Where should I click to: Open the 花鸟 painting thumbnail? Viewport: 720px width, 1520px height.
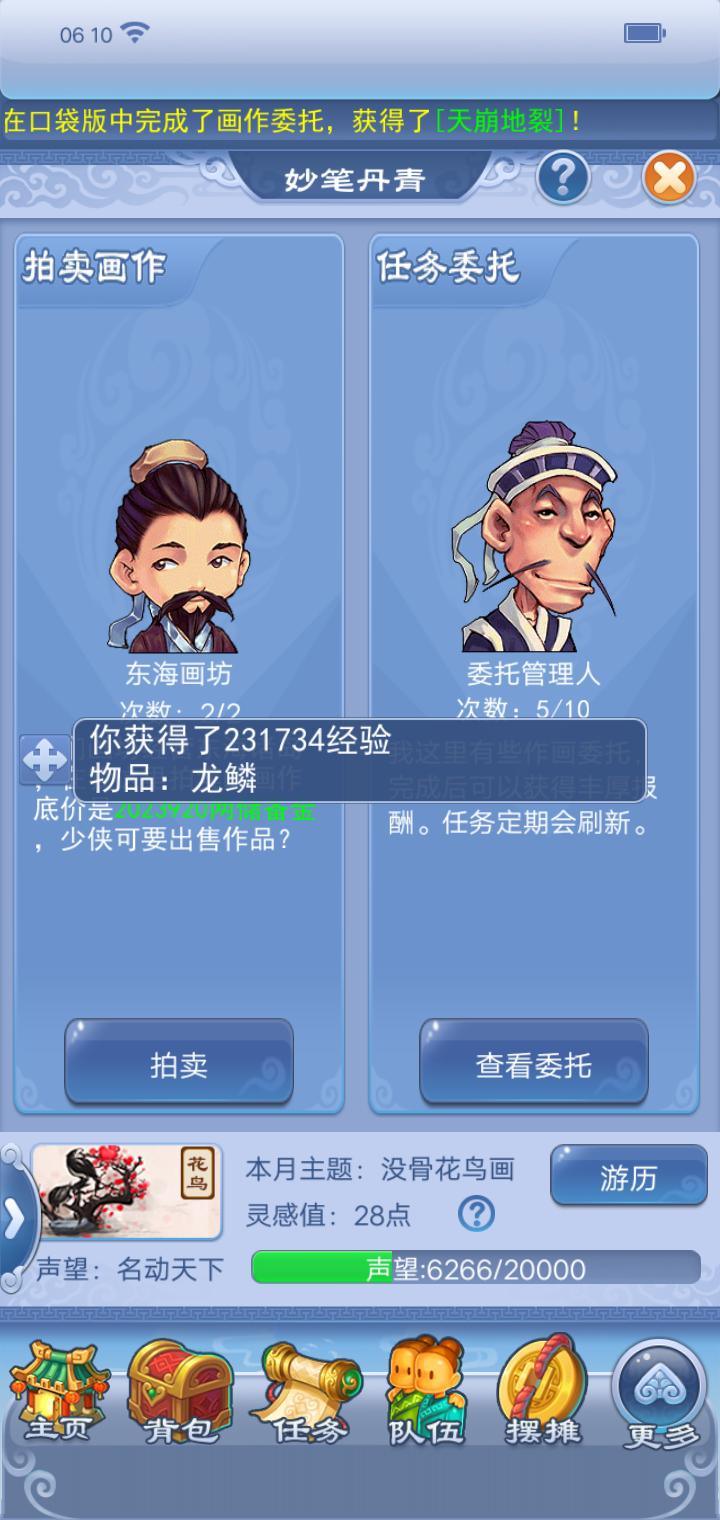127,1191
